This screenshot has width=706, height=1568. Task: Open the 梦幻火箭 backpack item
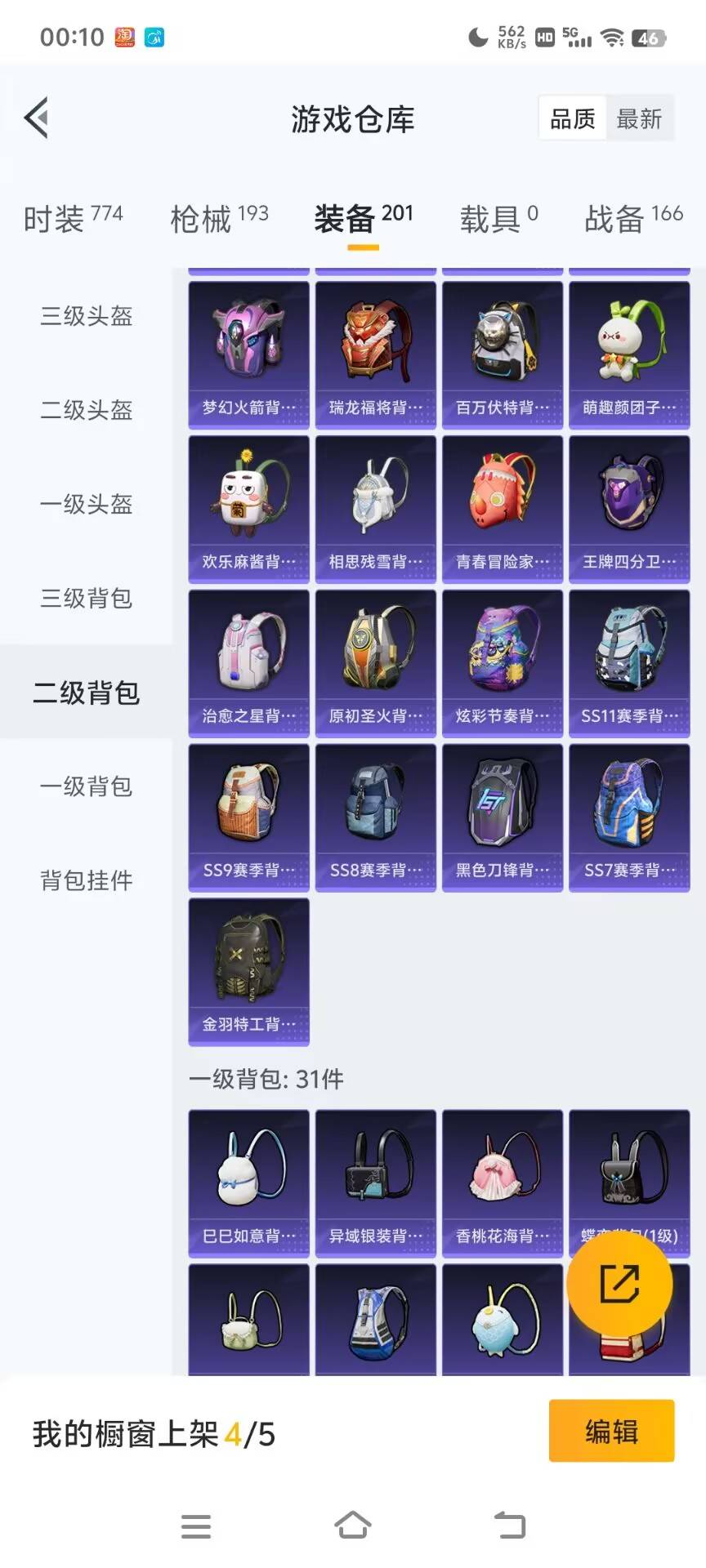tap(249, 354)
